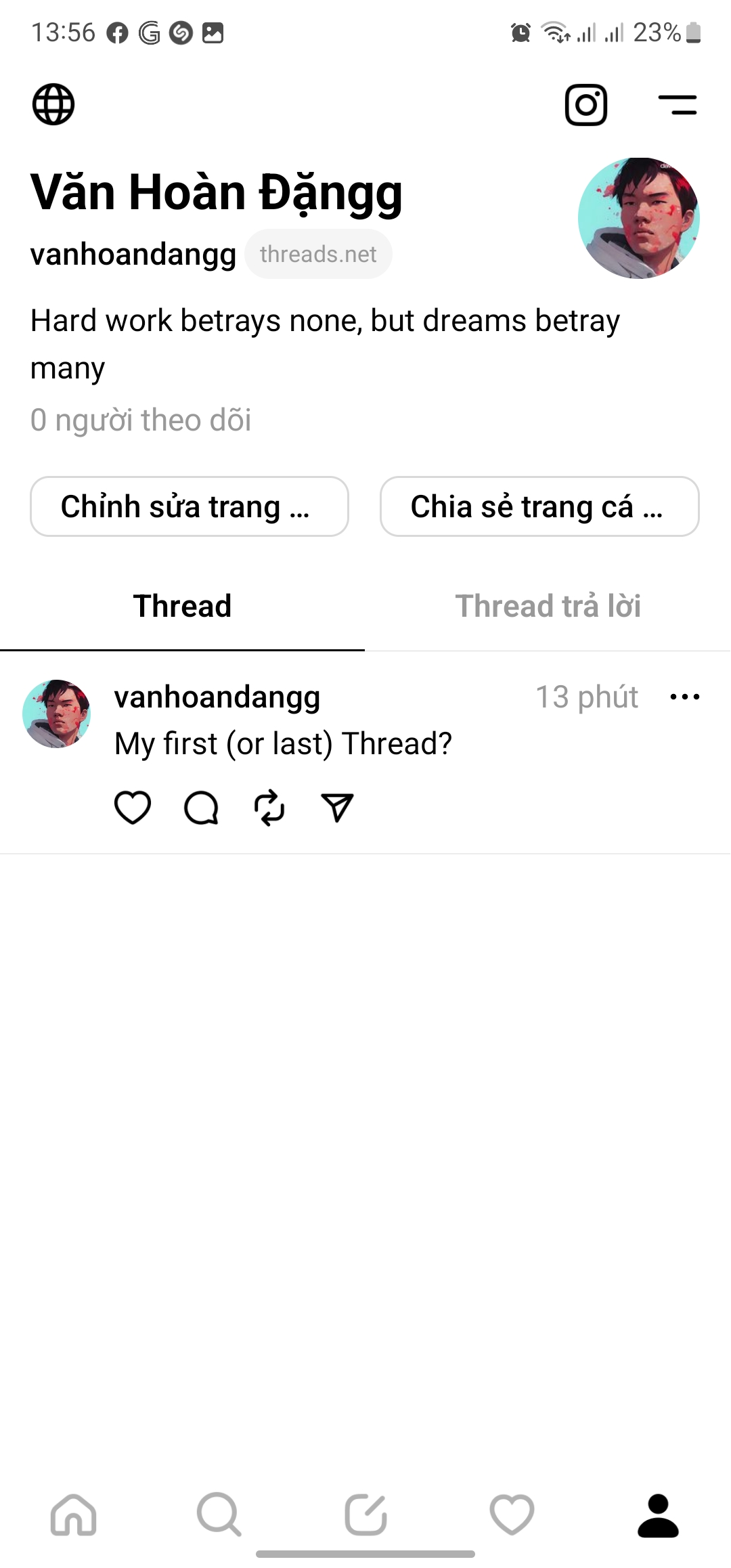Reply to the "My first (or last) Thread?" post
The height and width of the screenshot is (1568, 731).
click(201, 808)
